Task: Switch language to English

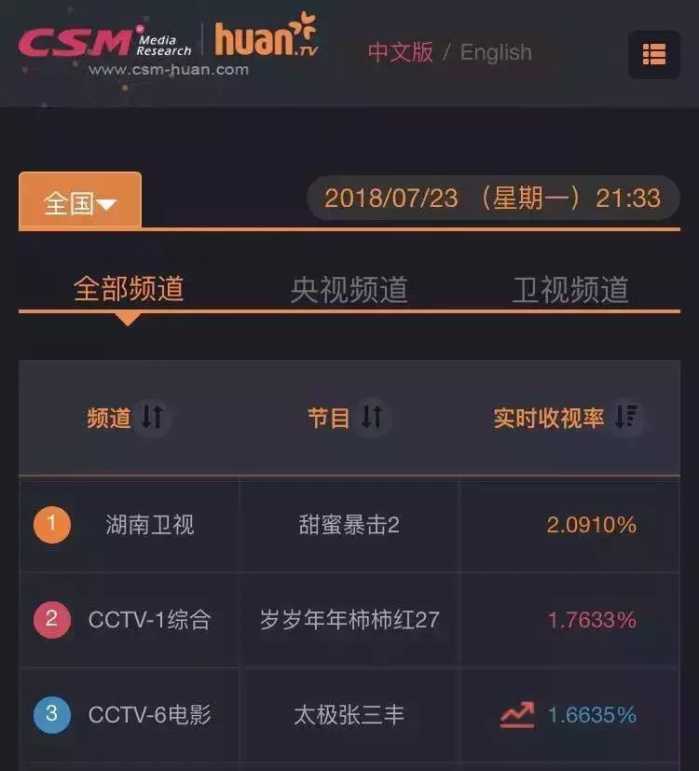Action: coord(495,52)
